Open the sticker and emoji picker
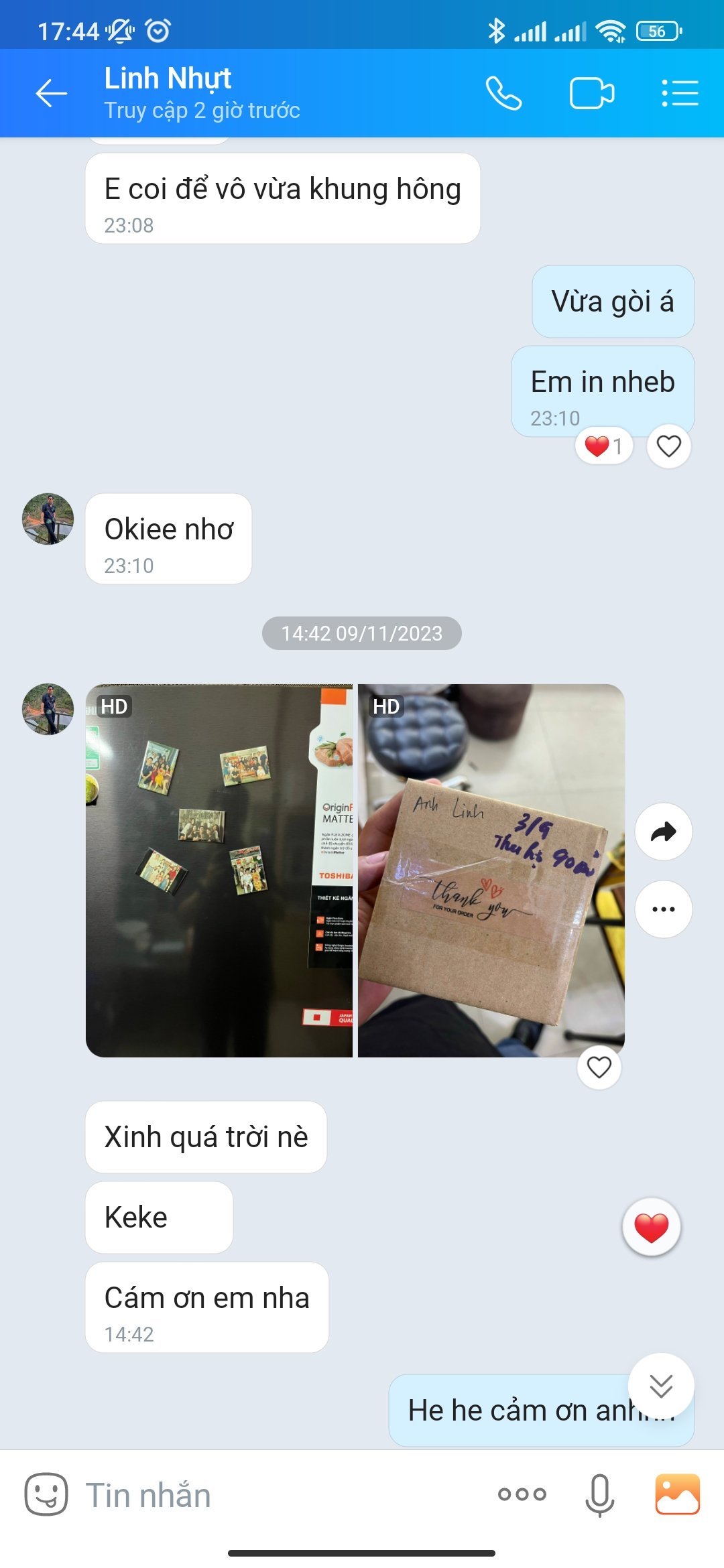Screen dimensions: 724x1568 (46, 1494)
